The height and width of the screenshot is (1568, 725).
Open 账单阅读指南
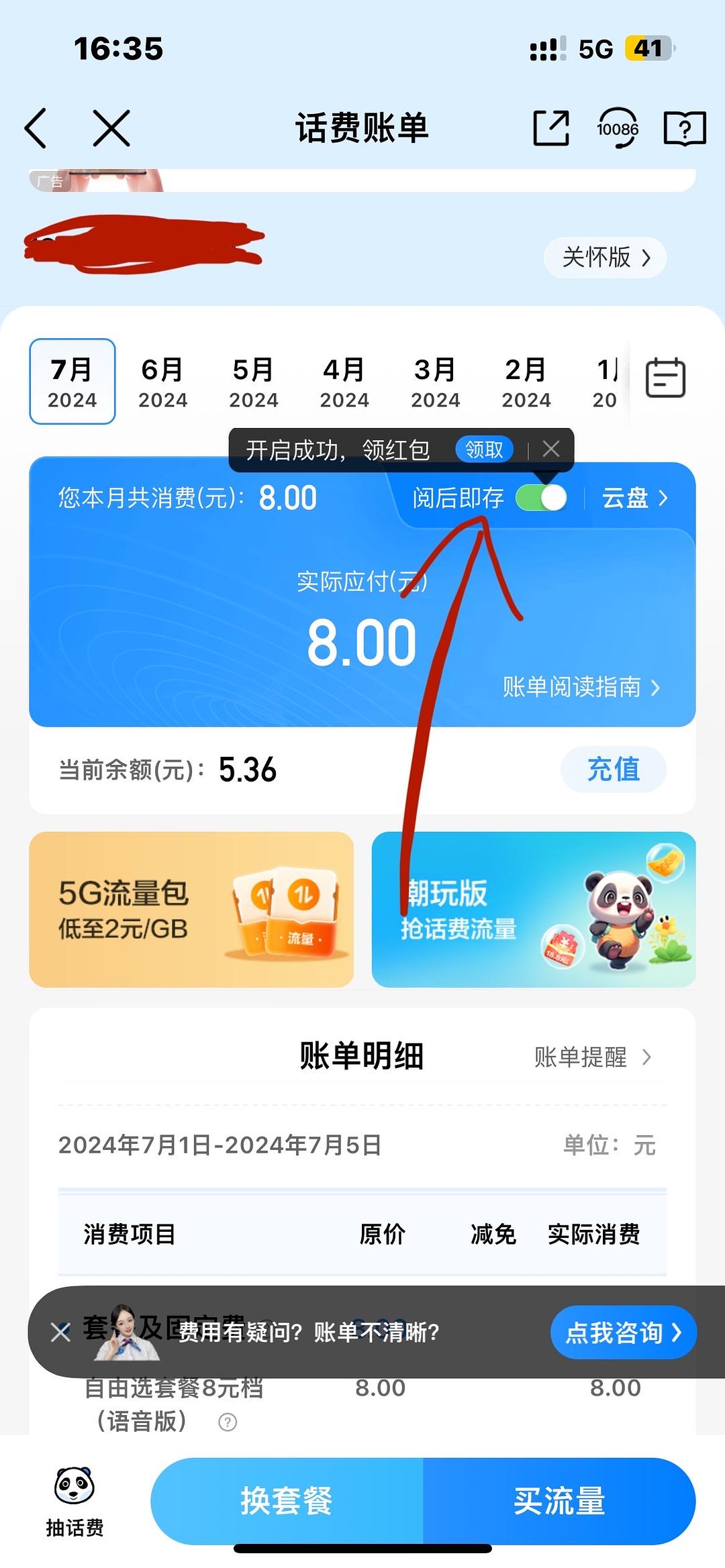[581, 688]
